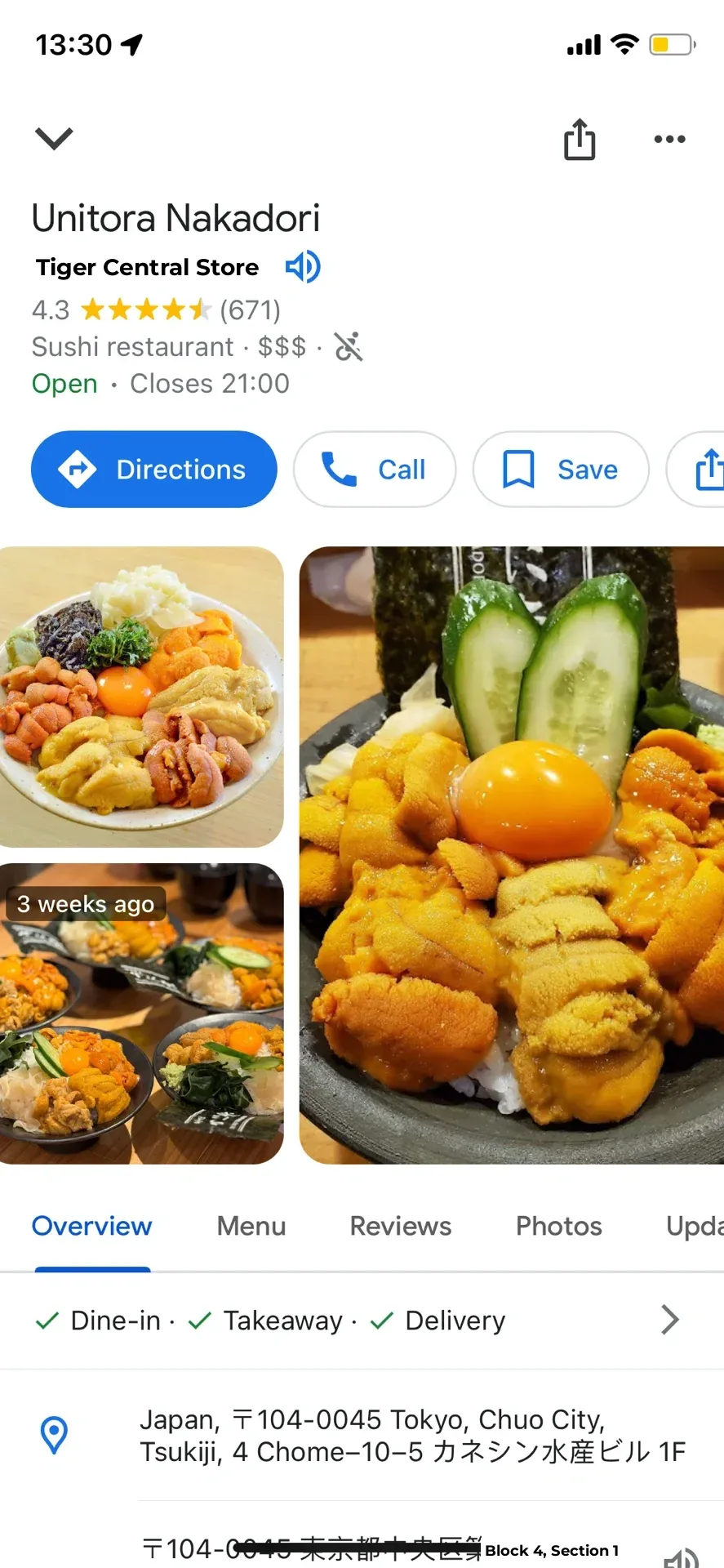Call the restaurant
724x1568 pixels.
tap(375, 470)
